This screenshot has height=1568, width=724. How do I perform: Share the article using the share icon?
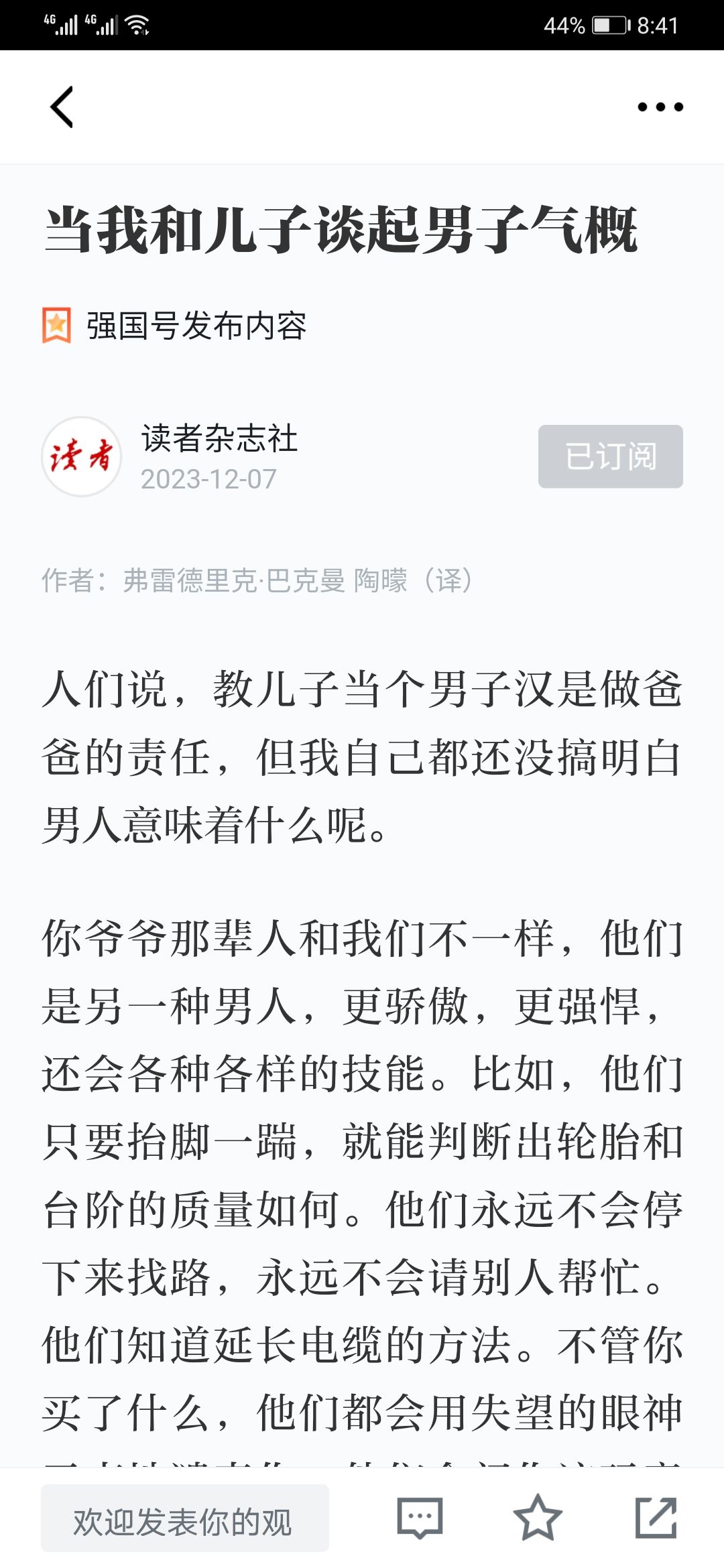point(656,1517)
